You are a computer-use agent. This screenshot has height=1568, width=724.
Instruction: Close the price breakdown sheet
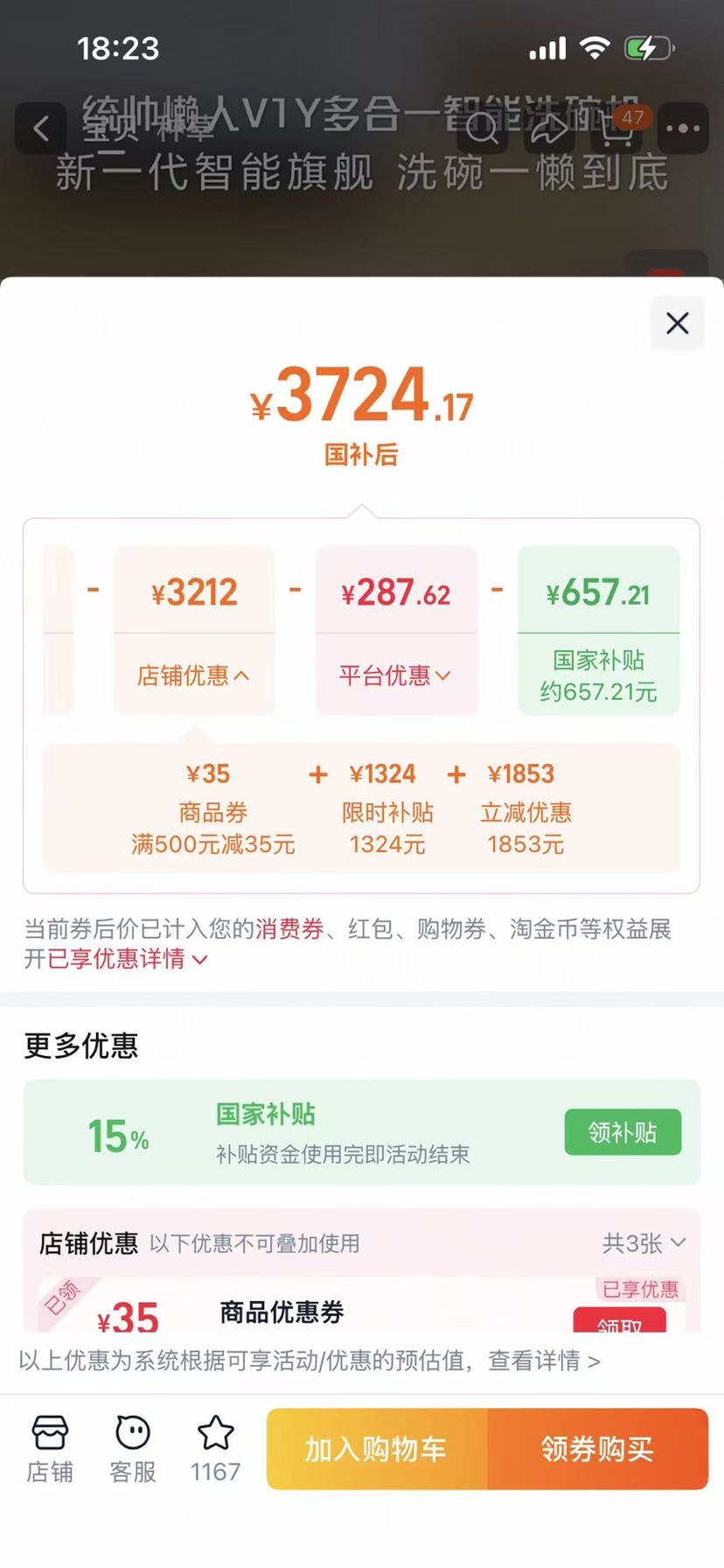click(678, 323)
